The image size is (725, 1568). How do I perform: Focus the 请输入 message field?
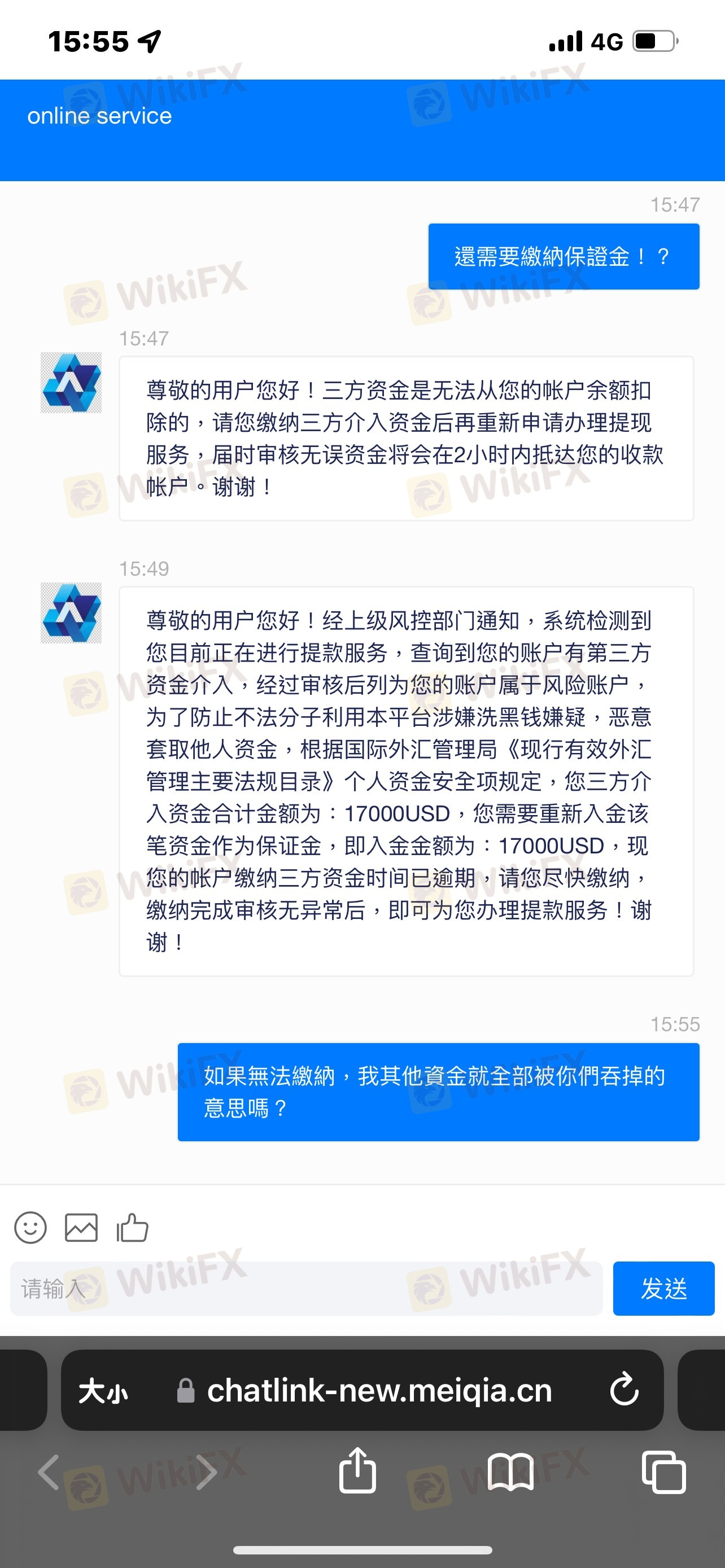click(x=305, y=1289)
